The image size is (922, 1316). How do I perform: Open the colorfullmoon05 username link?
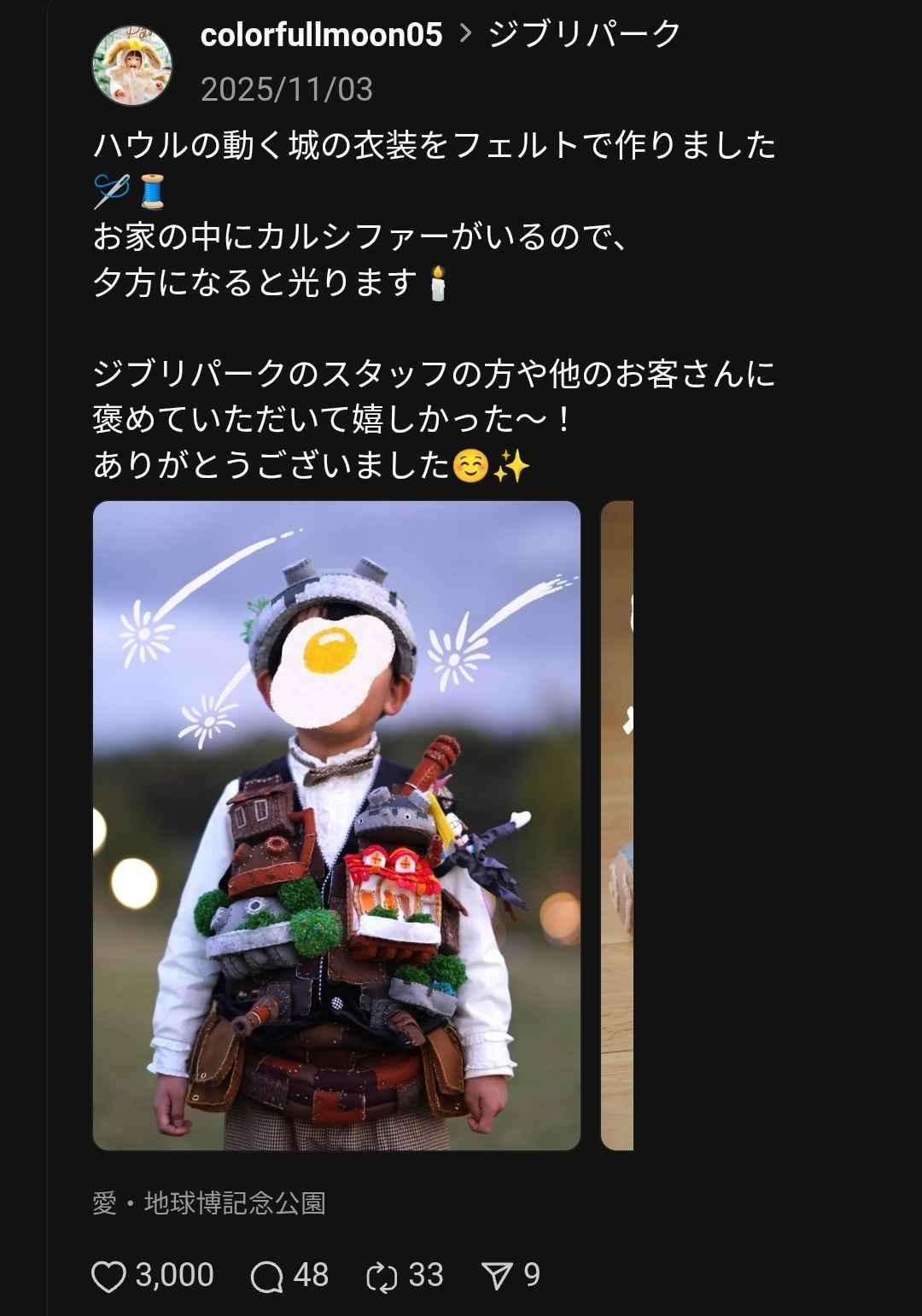[321, 35]
